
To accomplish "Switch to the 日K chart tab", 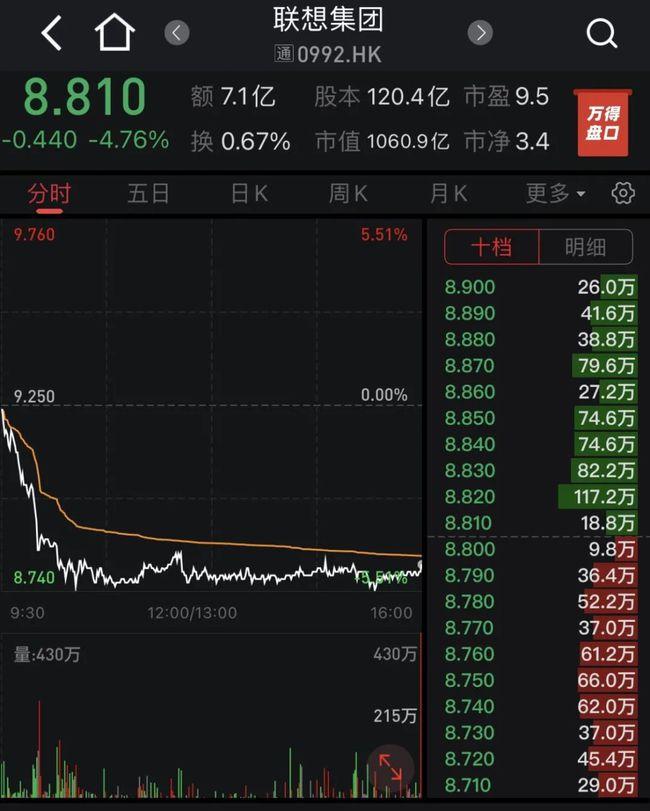I will tap(249, 193).
